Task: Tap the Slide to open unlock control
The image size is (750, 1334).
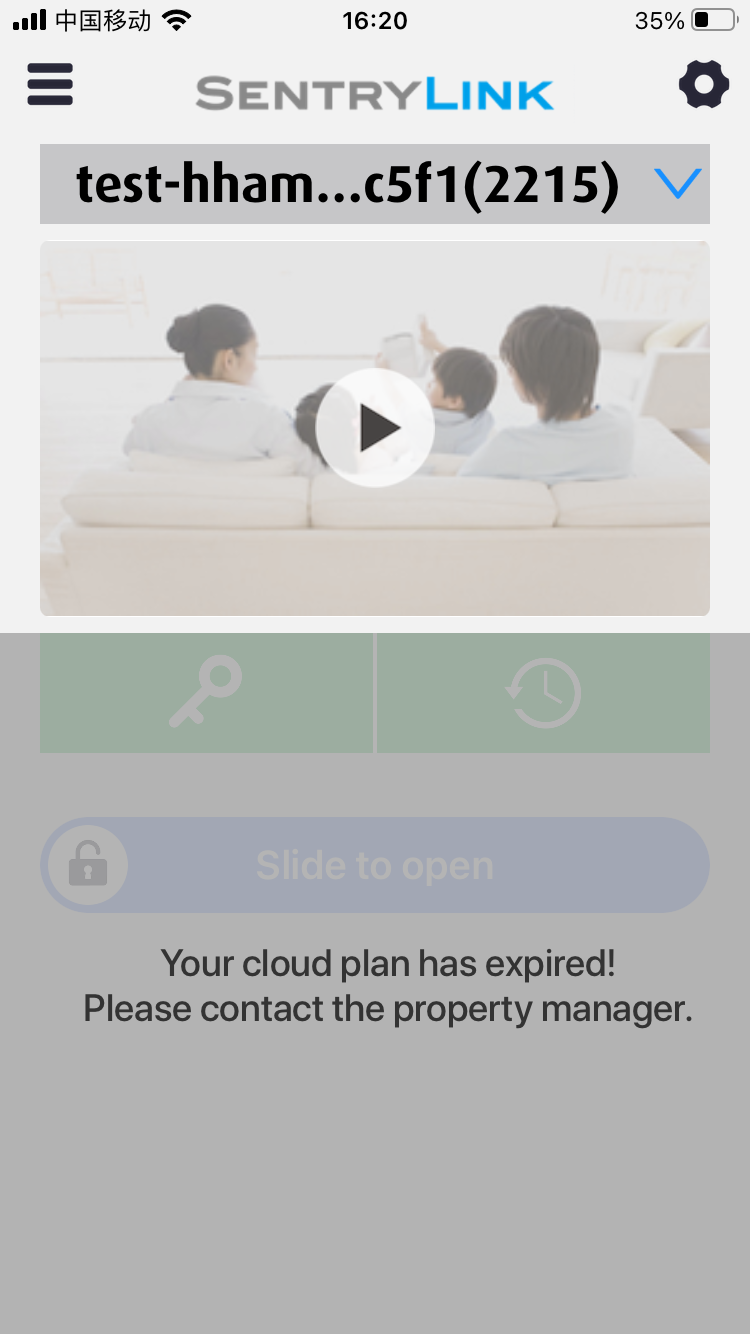Action: click(375, 865)
